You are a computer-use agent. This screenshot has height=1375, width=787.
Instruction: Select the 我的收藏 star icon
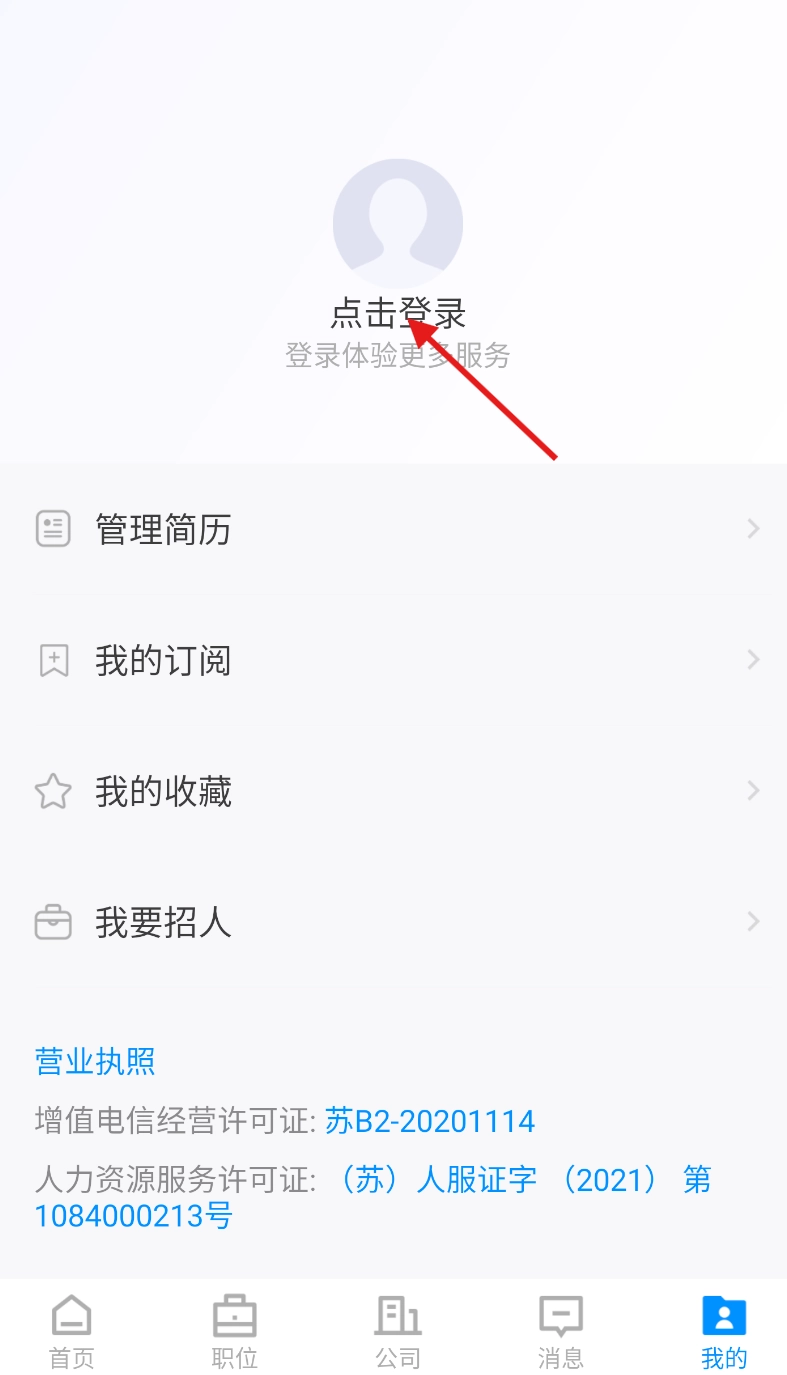coord(54,791)
